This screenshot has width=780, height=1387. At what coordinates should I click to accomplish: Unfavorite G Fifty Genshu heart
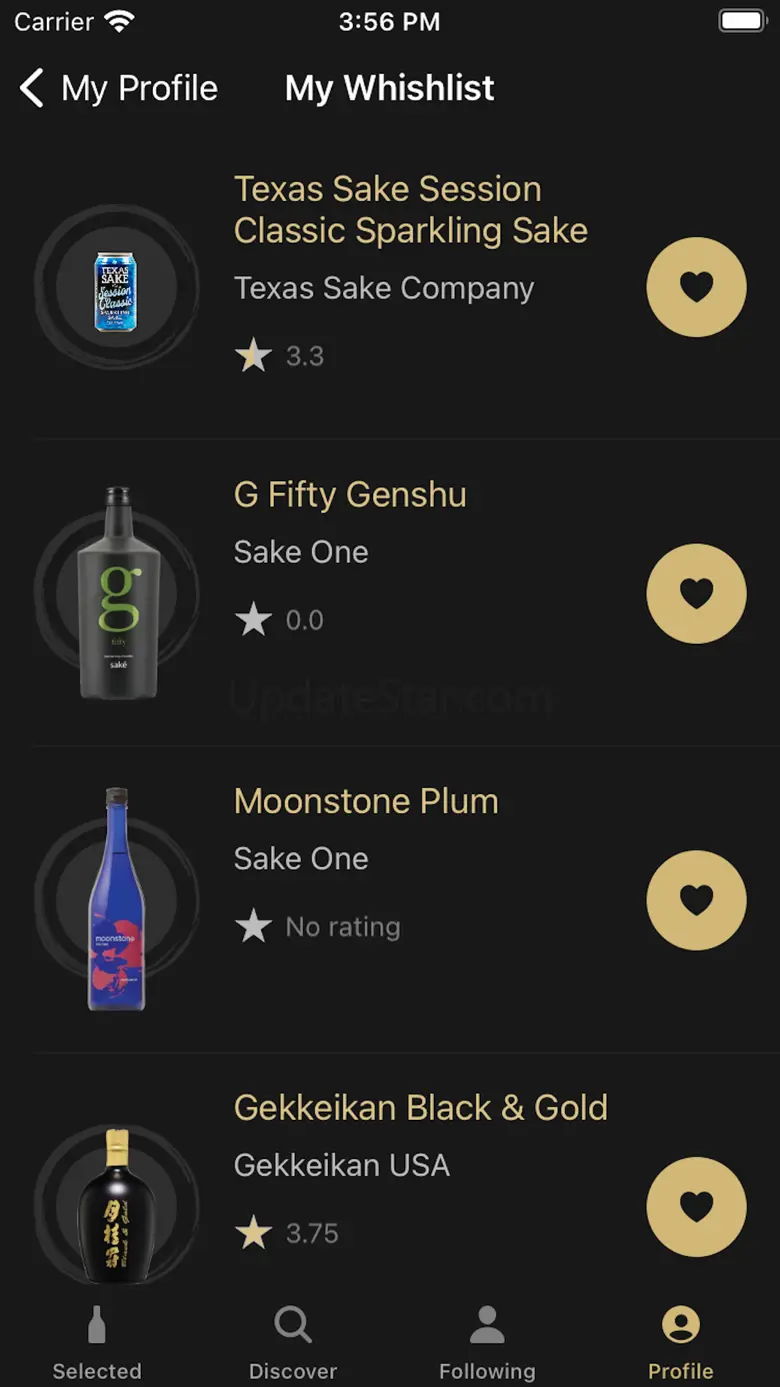point(696,593)
